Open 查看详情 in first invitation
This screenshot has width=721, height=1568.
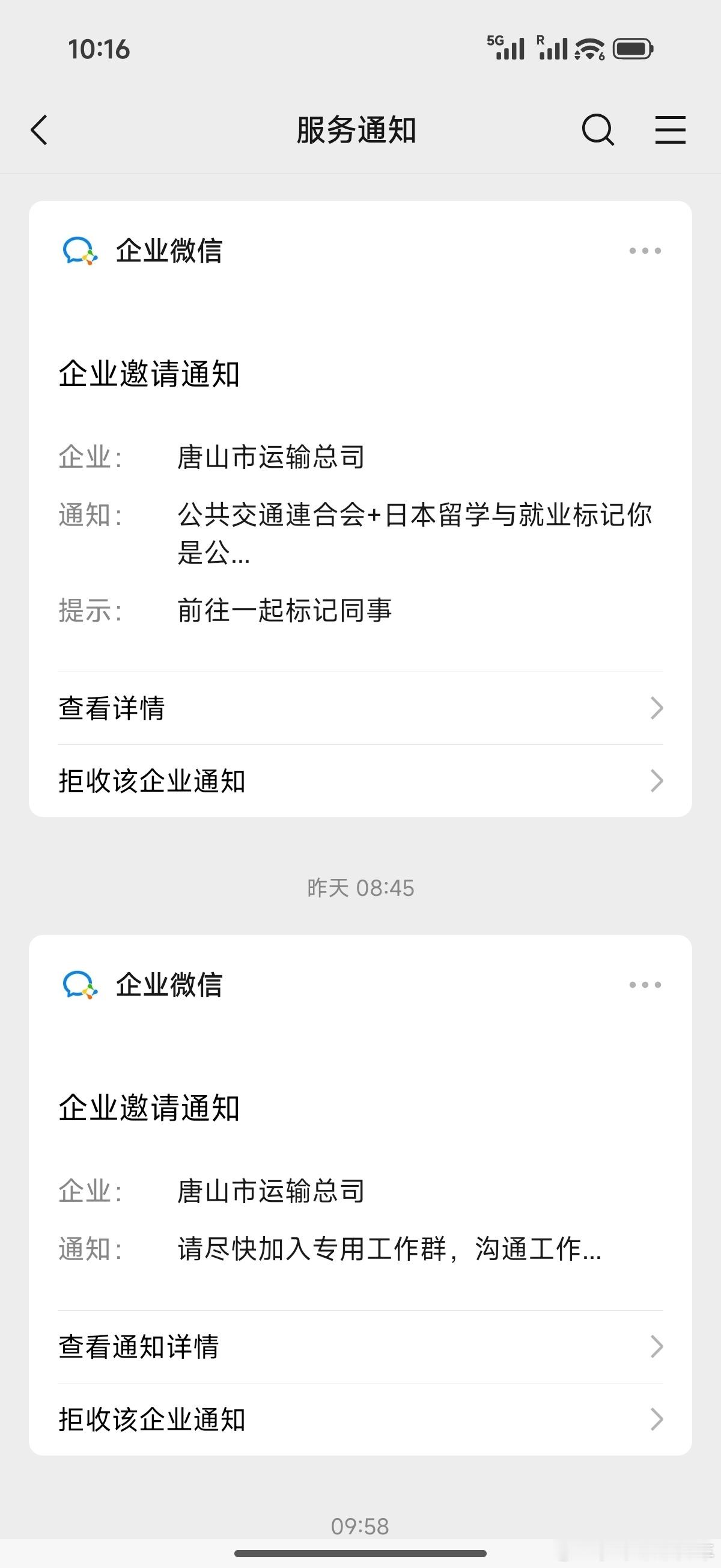tap(360, 708)
